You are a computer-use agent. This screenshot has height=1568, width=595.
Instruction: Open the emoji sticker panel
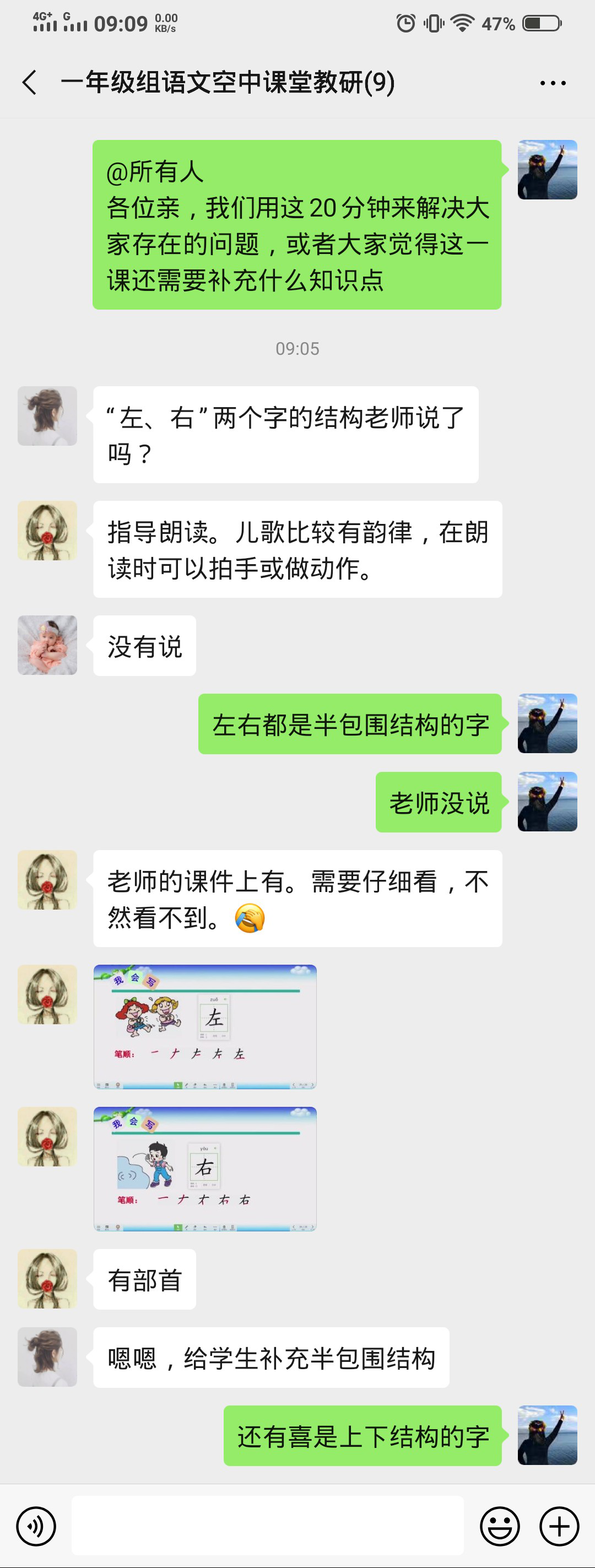click(500, 1526)
